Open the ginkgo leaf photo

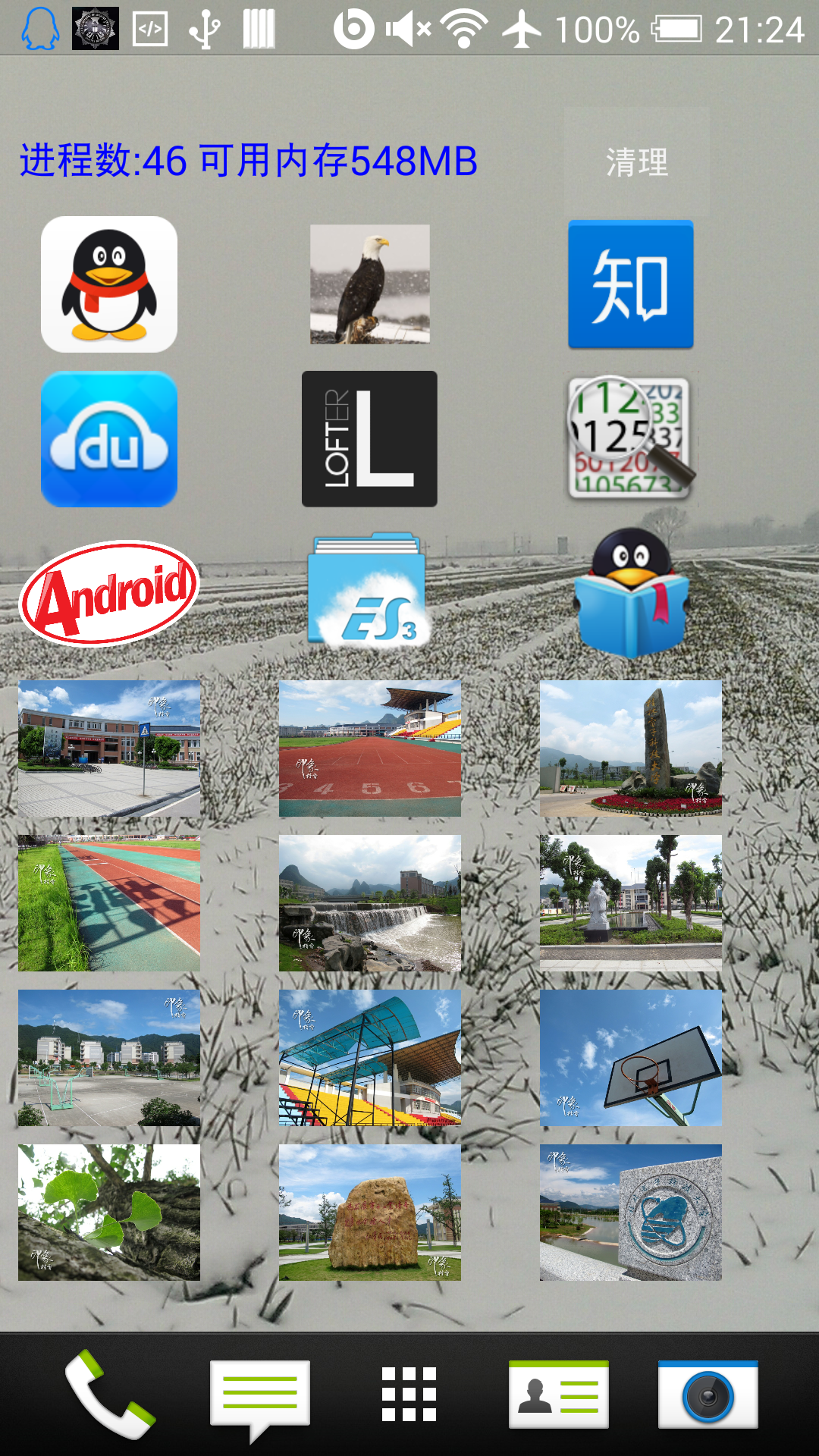tap(109, 1213)
